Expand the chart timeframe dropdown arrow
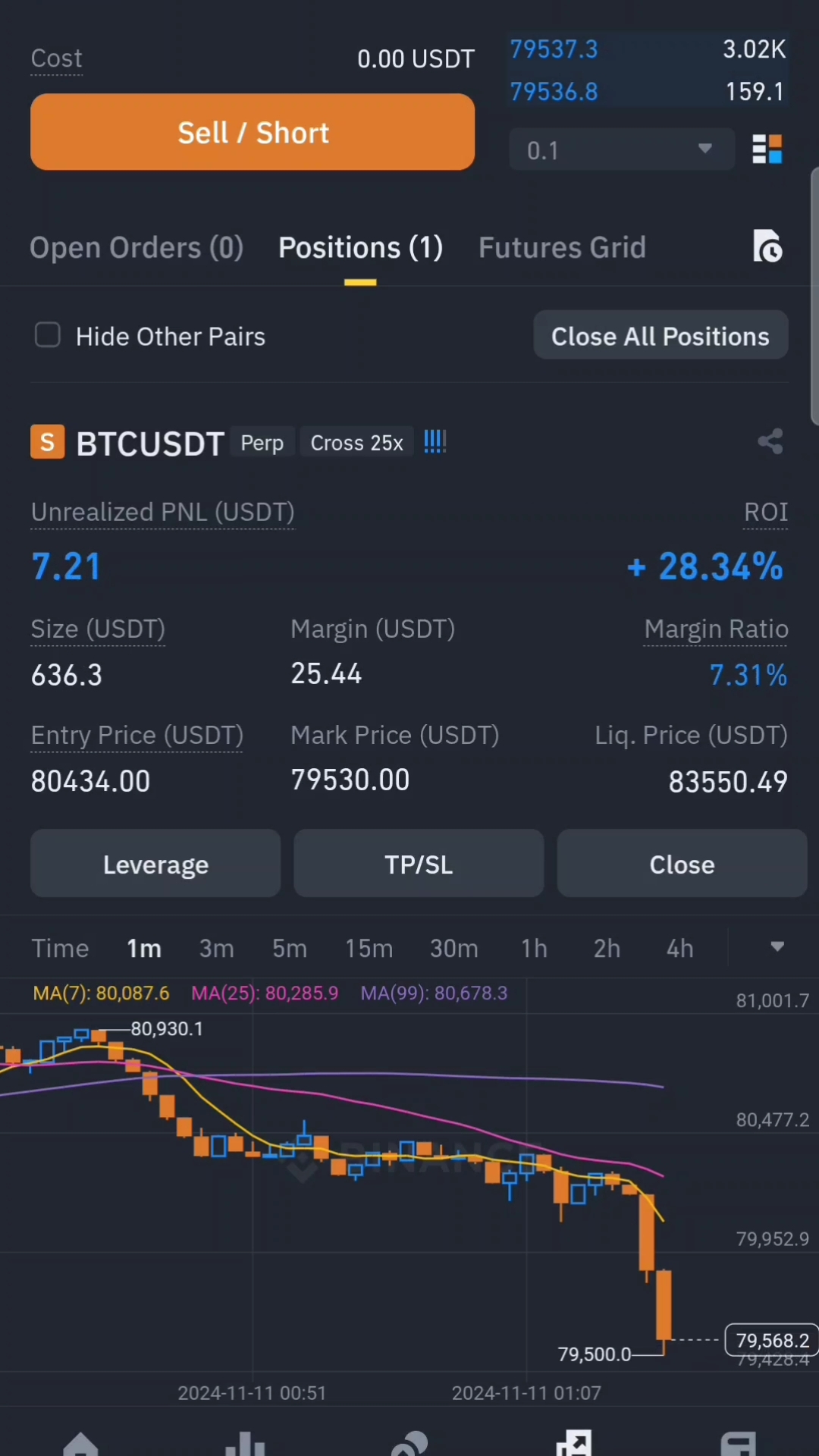This screenshot has width=819, height=1456. coord(778,947)
